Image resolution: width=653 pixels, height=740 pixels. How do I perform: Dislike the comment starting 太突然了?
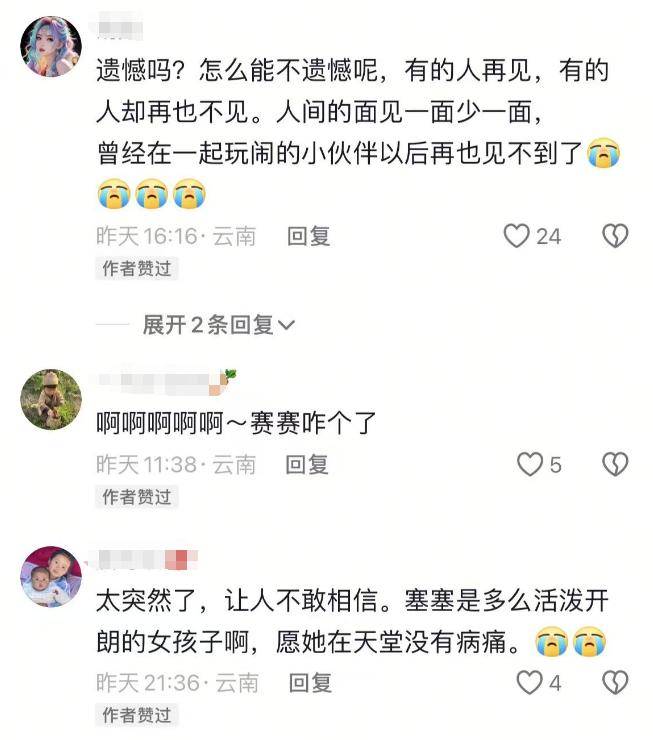(x=615, y=682)
